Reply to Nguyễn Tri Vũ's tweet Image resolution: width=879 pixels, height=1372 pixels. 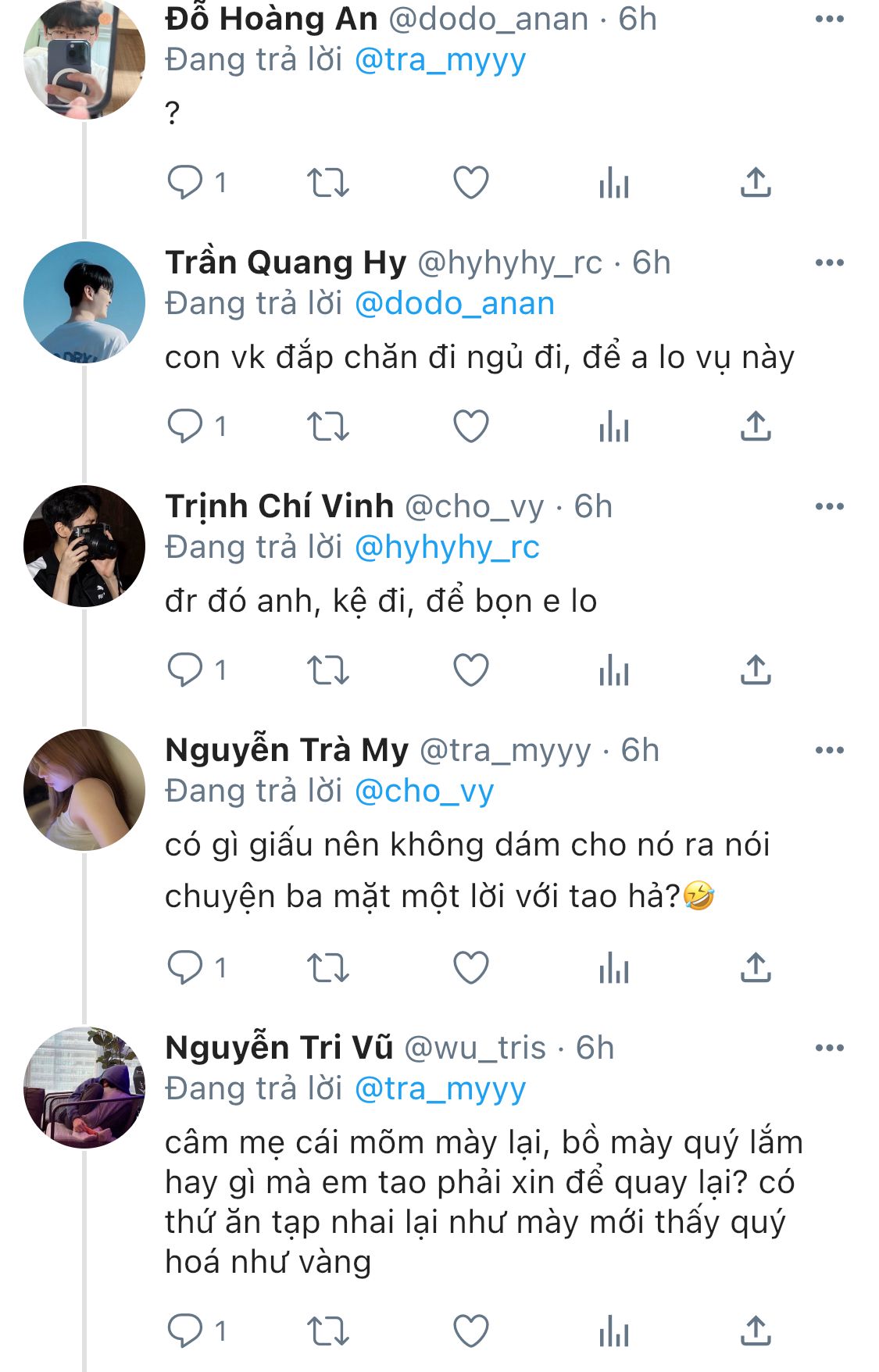point(185,1331)
